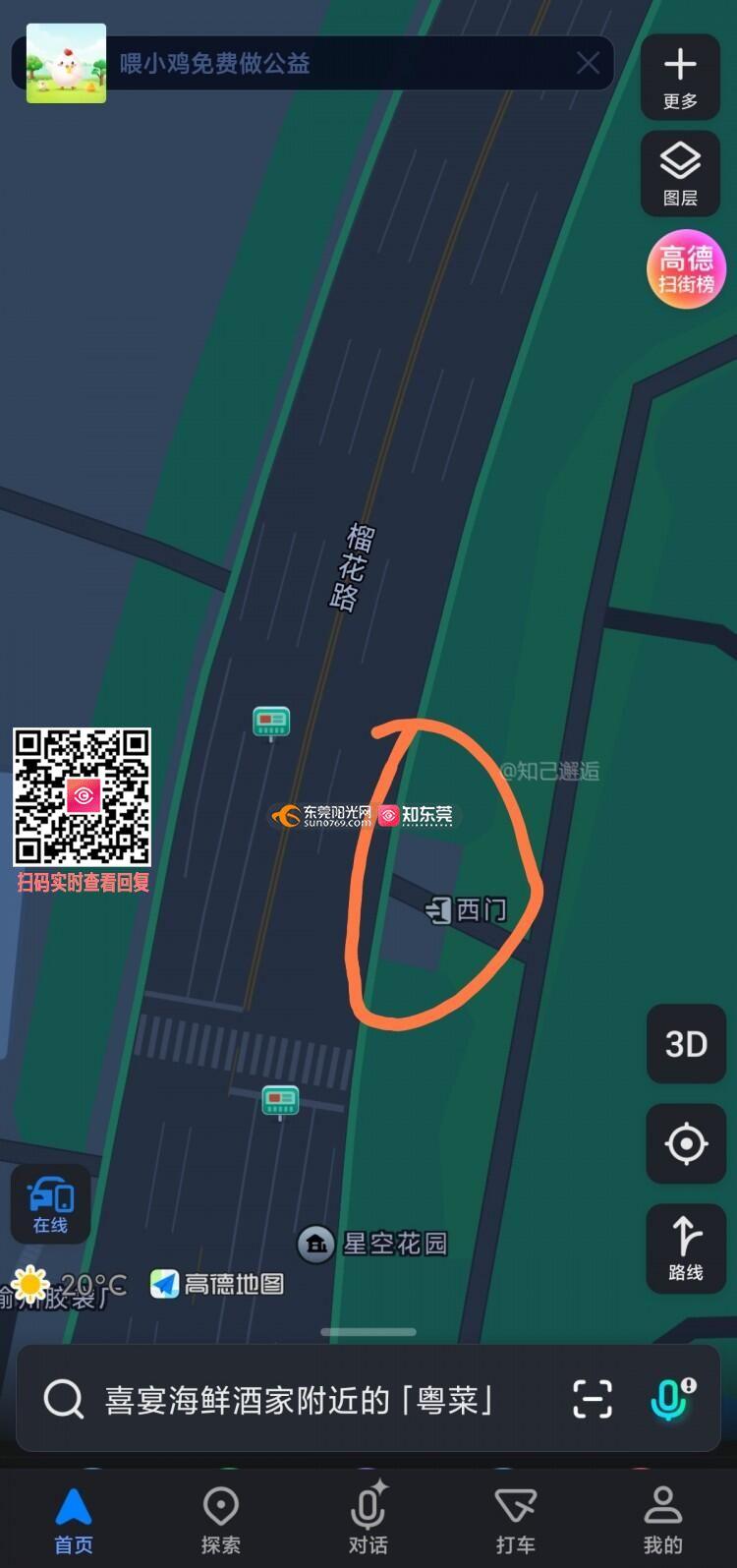Select the 星空花园 map marker

point(373,1244)
